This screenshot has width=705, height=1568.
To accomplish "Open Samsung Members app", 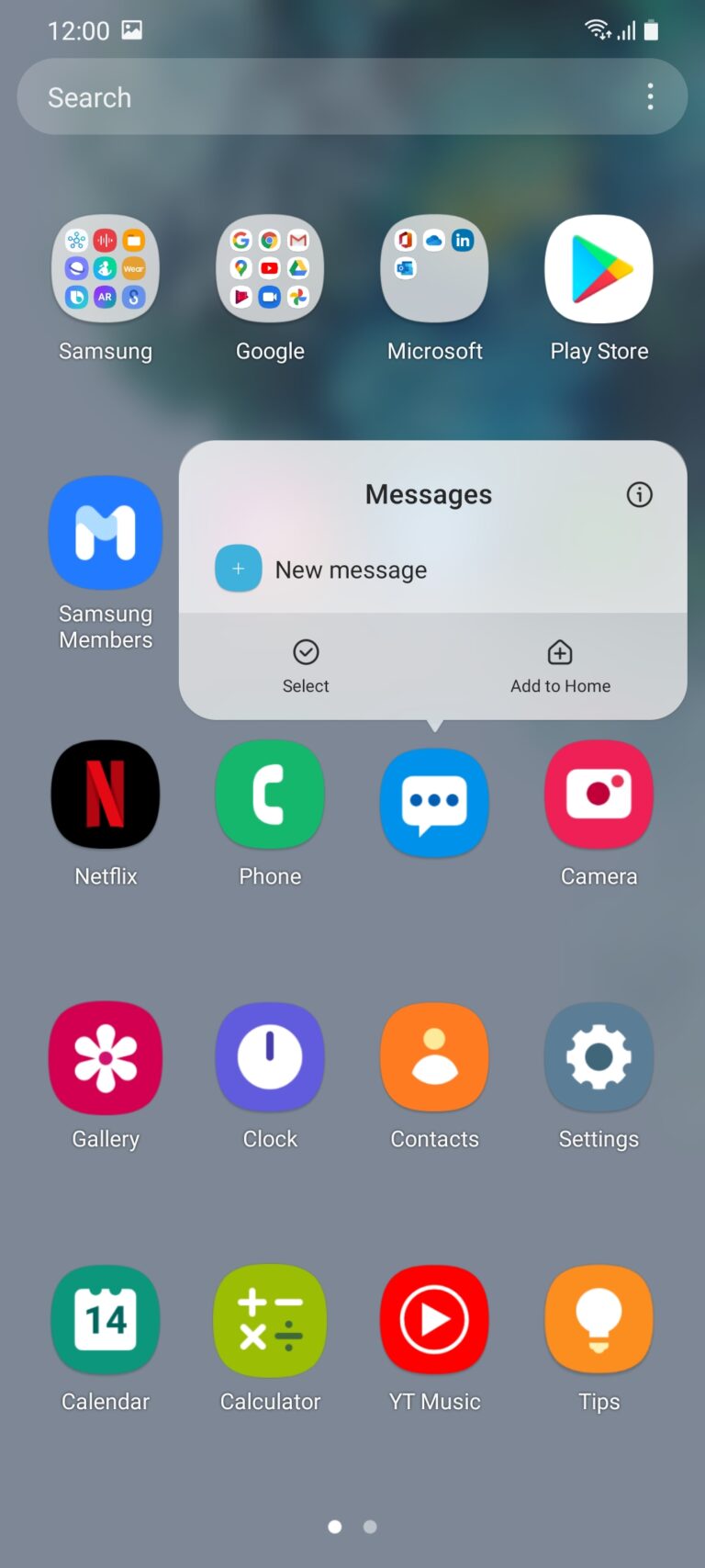I will 106,533.
